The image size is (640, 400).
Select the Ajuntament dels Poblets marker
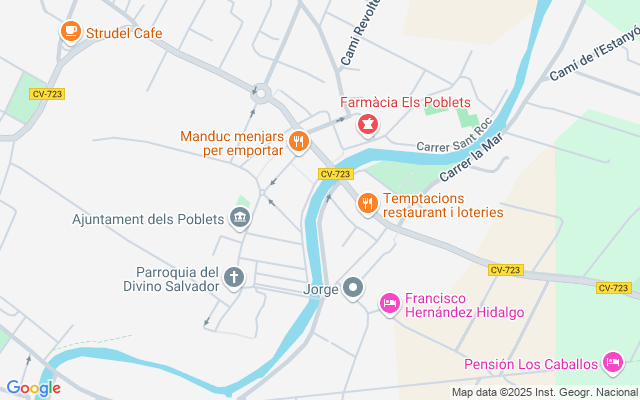[x=240, y=219]
